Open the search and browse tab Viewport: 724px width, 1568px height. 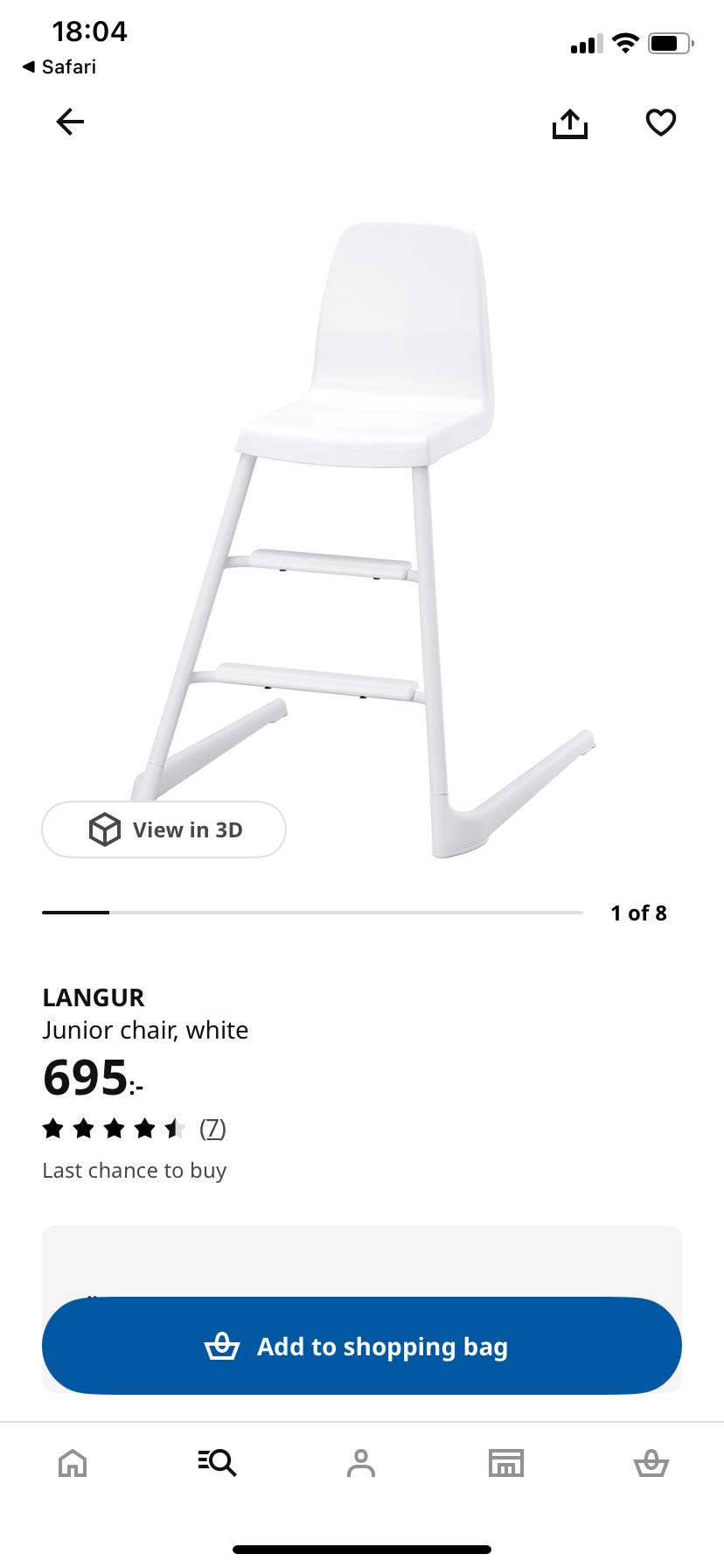(217, 1463)
